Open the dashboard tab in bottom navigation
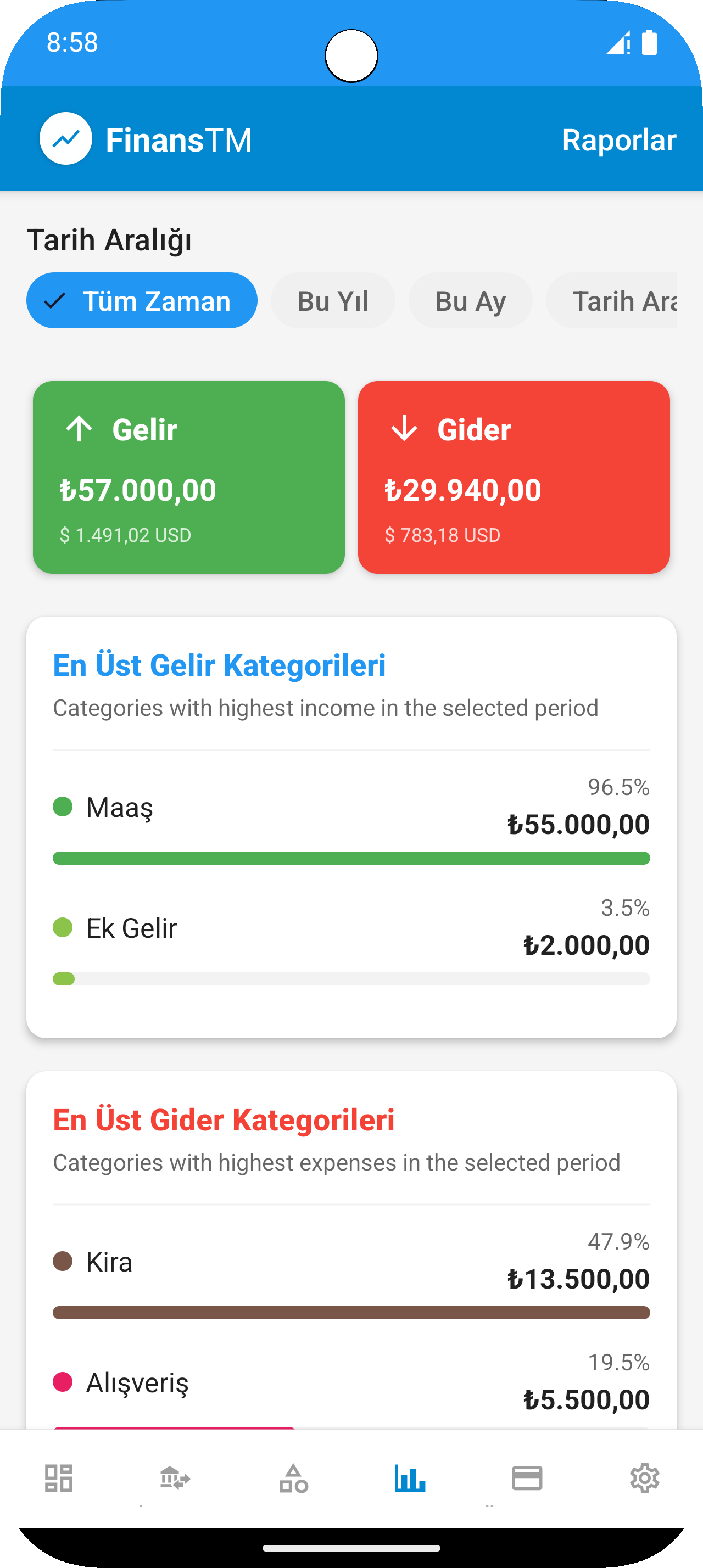Image resolution: width=703 pixels, height=1568 pixels. 59,1478
